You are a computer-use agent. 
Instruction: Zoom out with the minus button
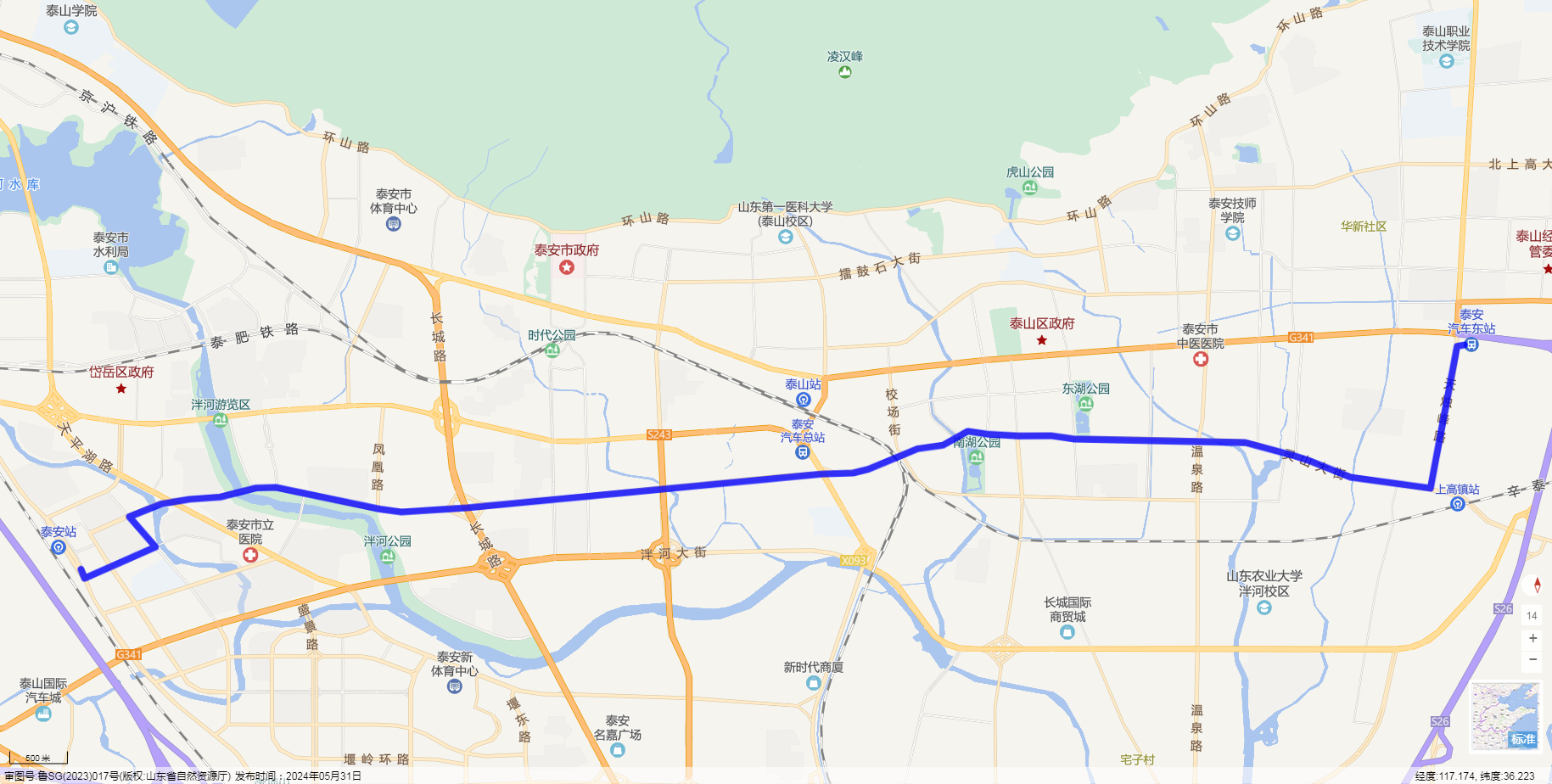(1532, 659)
